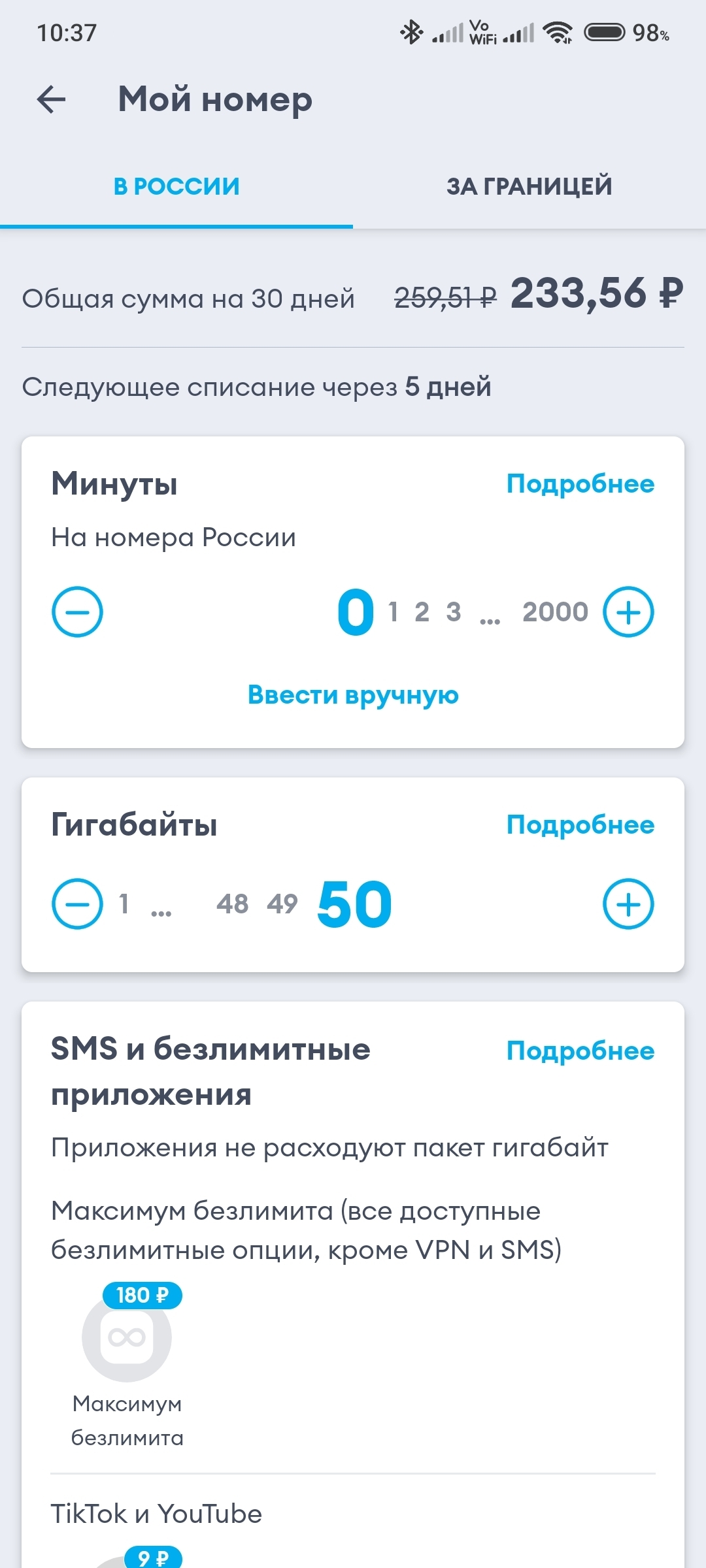Open Подробнее for Минуты
The image size is (706, 1568).
[580, 484]
